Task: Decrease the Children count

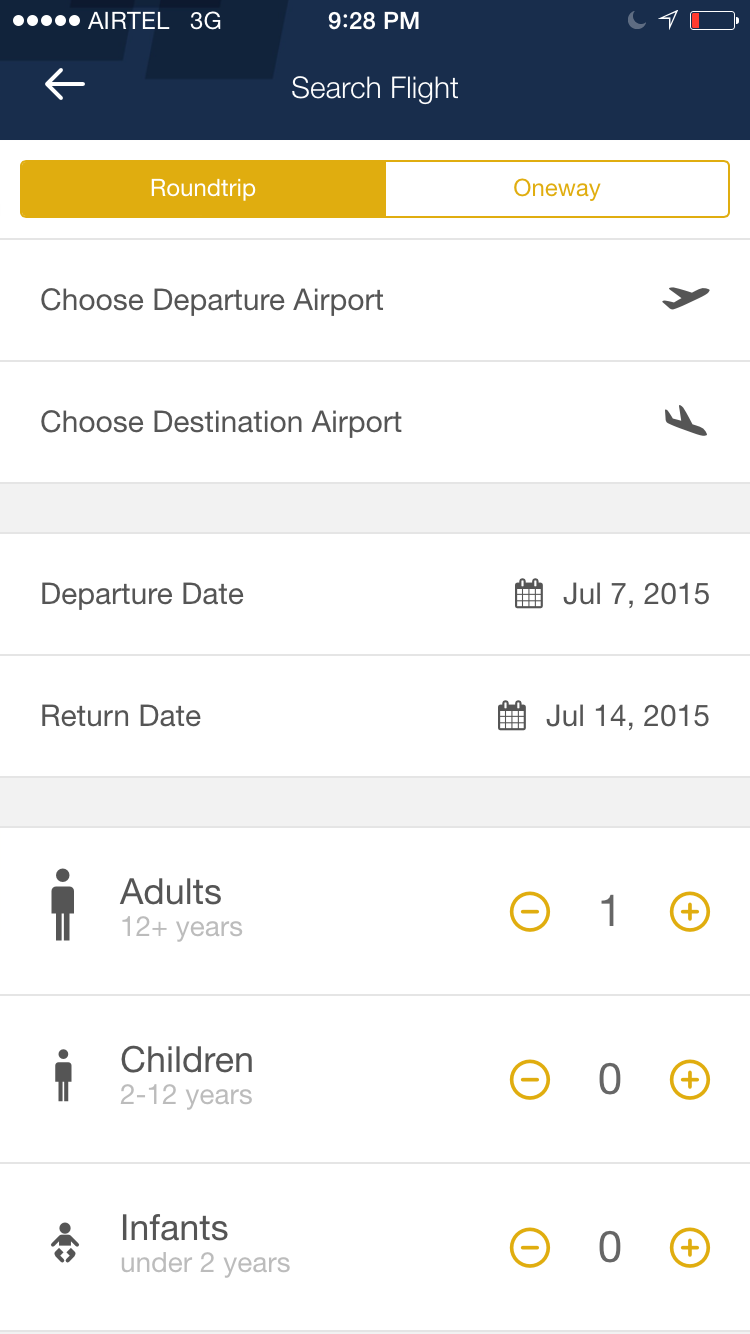Action: pyautogui.click(x=530, y=1080)
